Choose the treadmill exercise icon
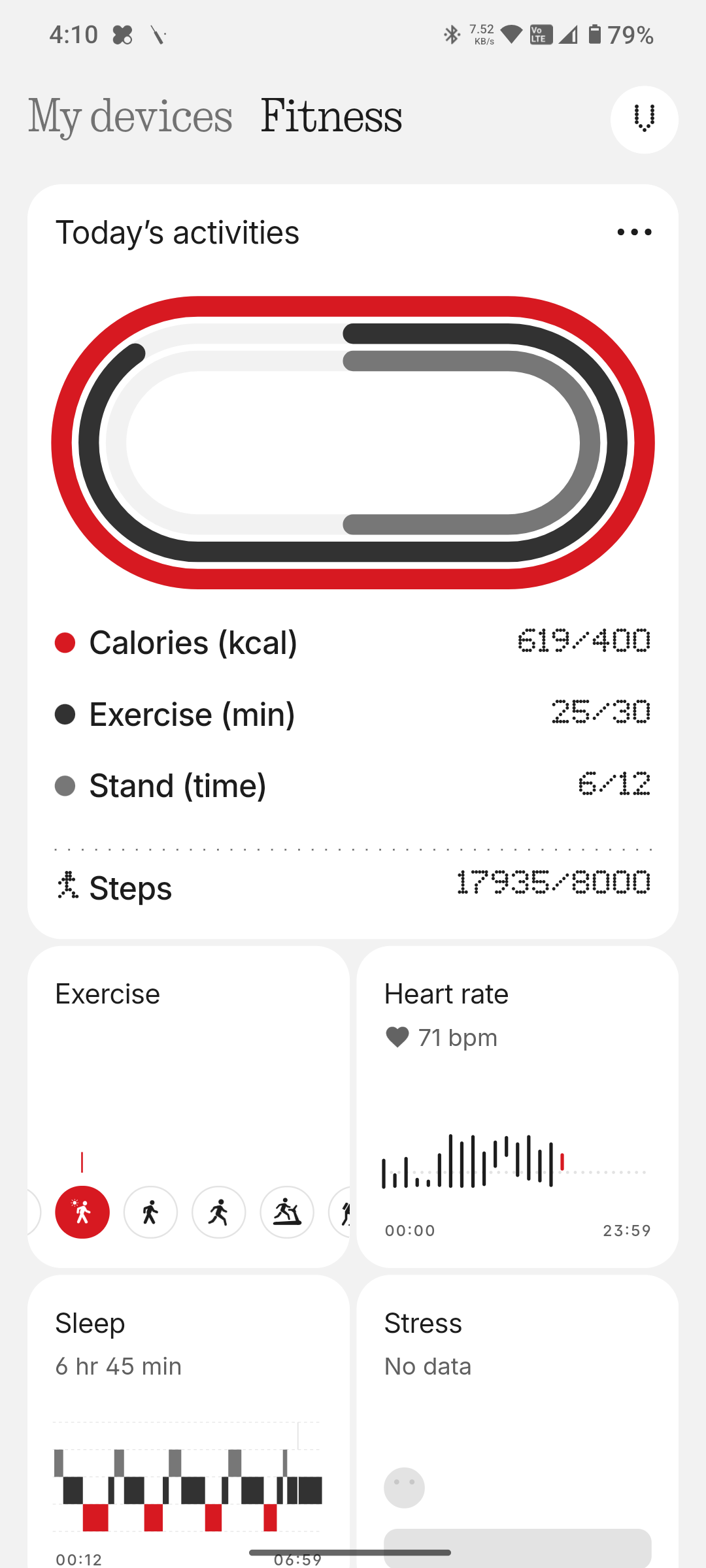Screen dimensions: 706x1568 [x=287, y=1213]
